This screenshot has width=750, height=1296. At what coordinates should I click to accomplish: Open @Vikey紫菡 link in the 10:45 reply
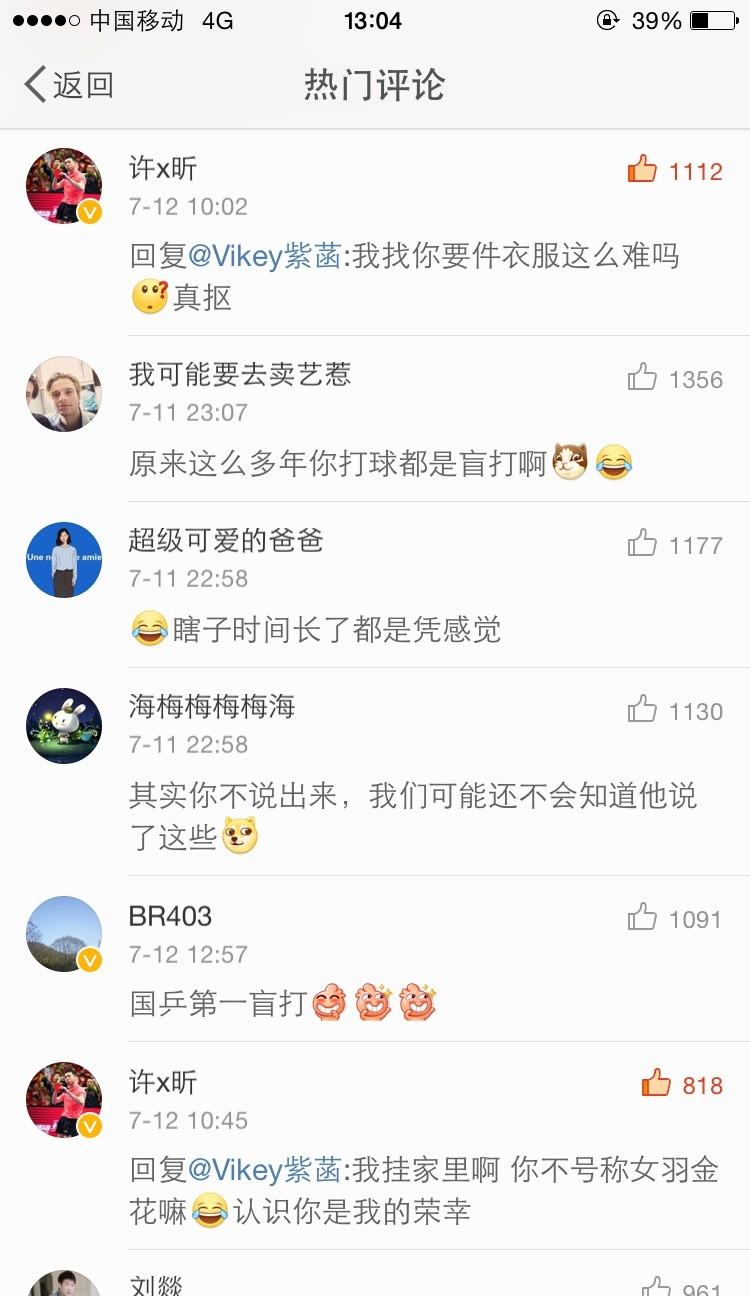click(265, 1170)
